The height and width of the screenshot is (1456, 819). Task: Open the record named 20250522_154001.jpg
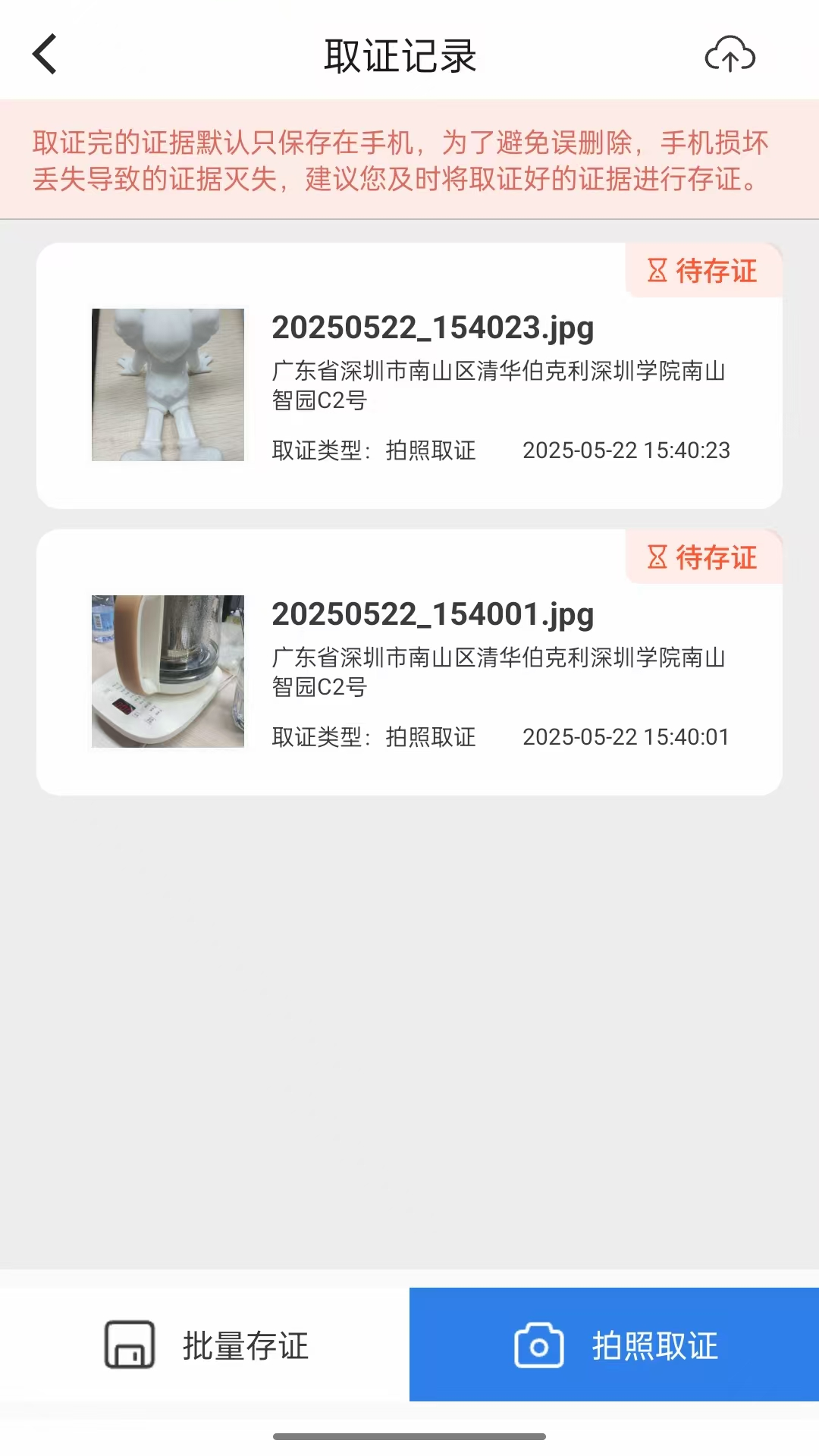pos(434,614)
